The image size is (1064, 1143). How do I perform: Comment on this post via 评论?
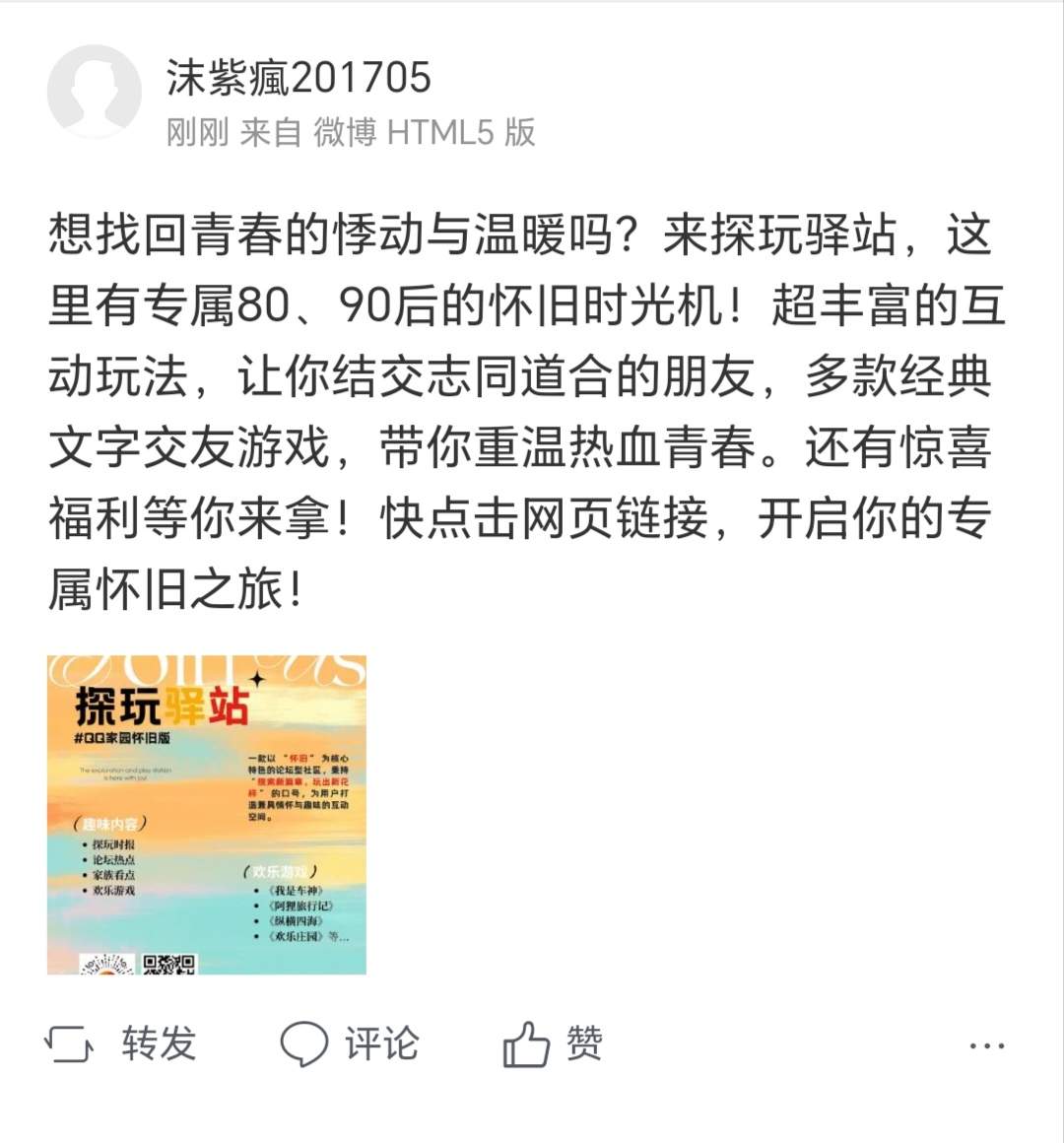click(x=351, y=1043)
